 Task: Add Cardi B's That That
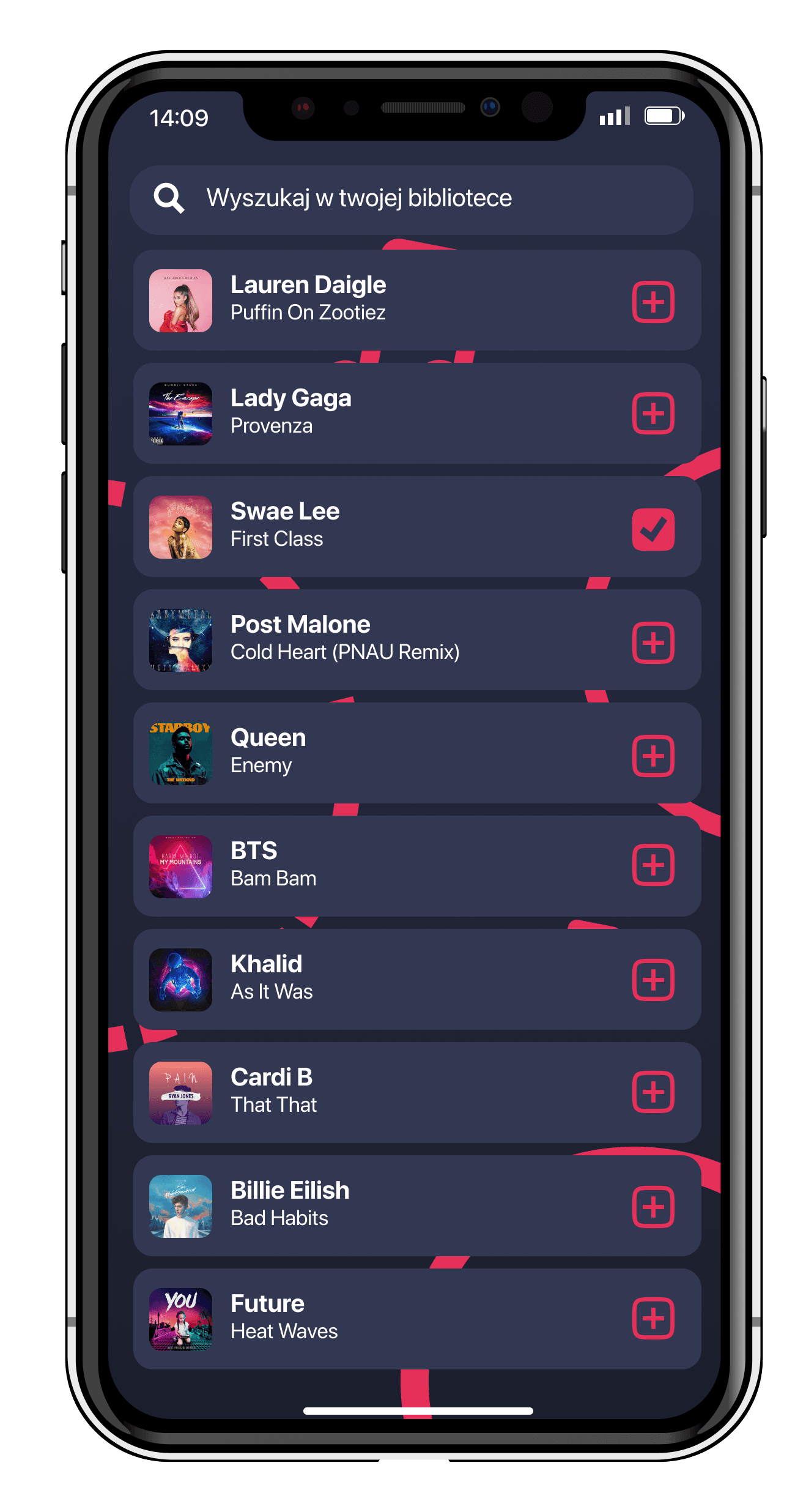(x=653, y=1092)
